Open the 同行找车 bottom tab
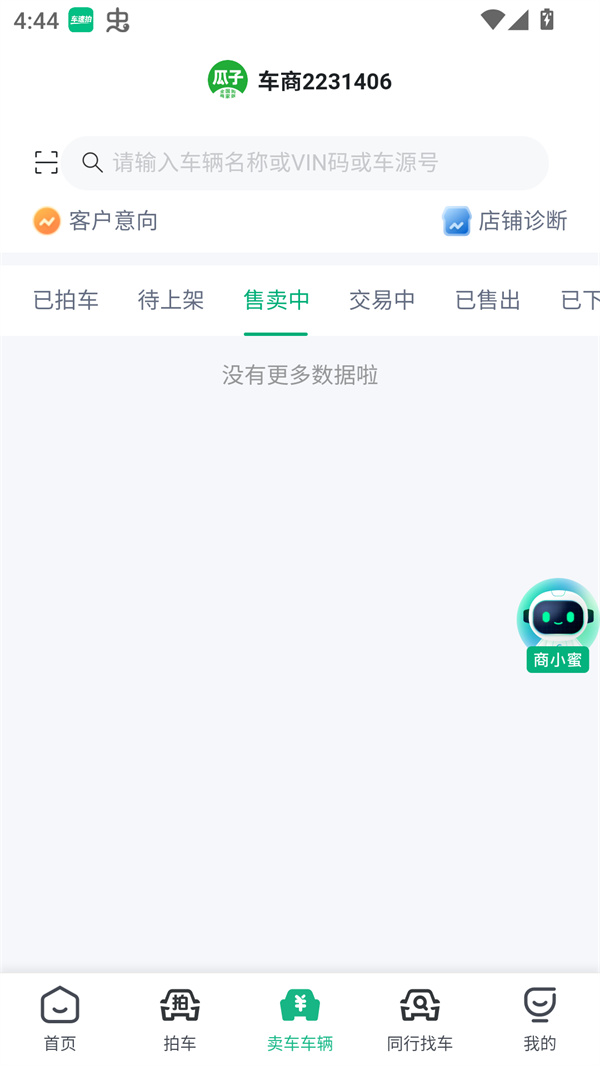The width and height of the screenshot is (600, 1066). tap(420, 1019)
